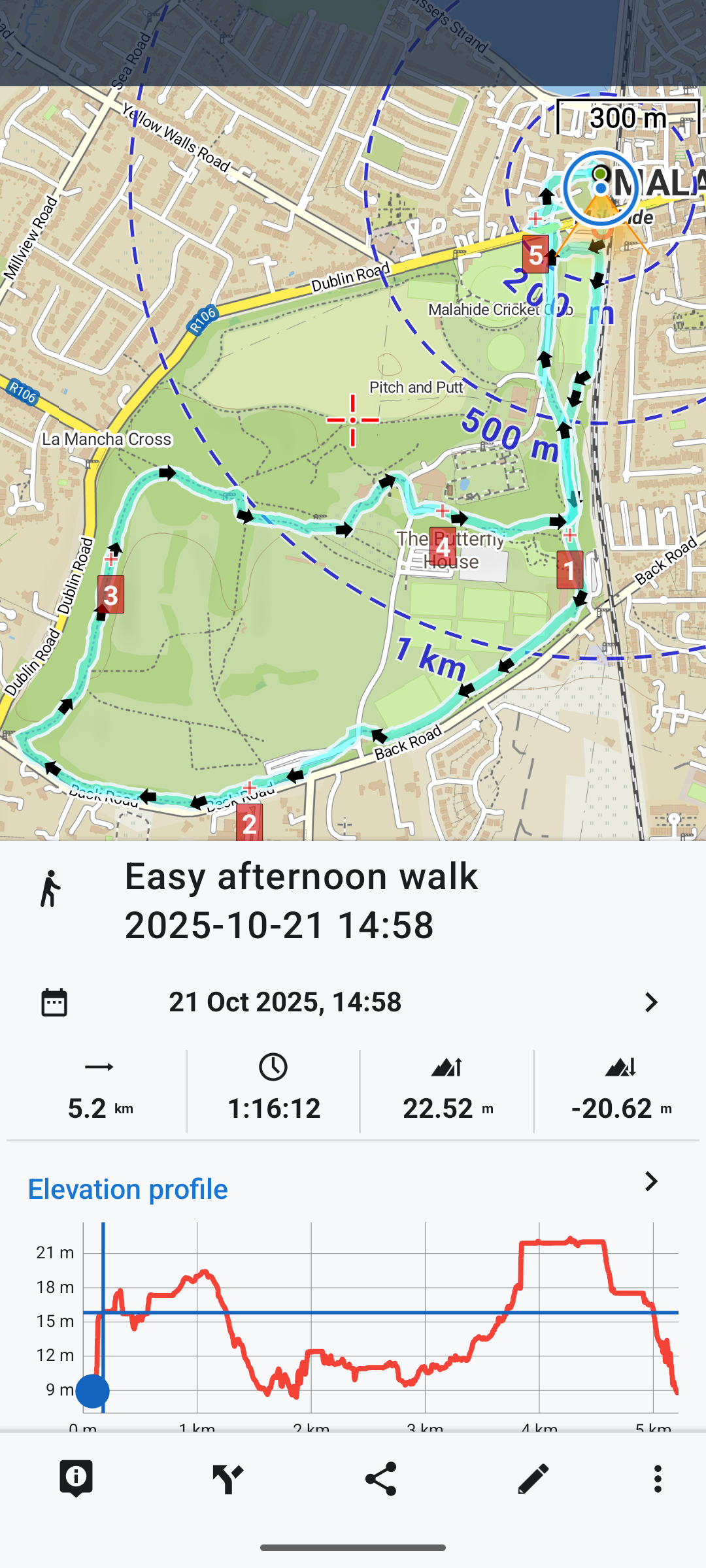The height and width of the screenshot is (1568, 706).
Task: Select waypoint marker 5 on the map
Action: [x=535, y=254]
